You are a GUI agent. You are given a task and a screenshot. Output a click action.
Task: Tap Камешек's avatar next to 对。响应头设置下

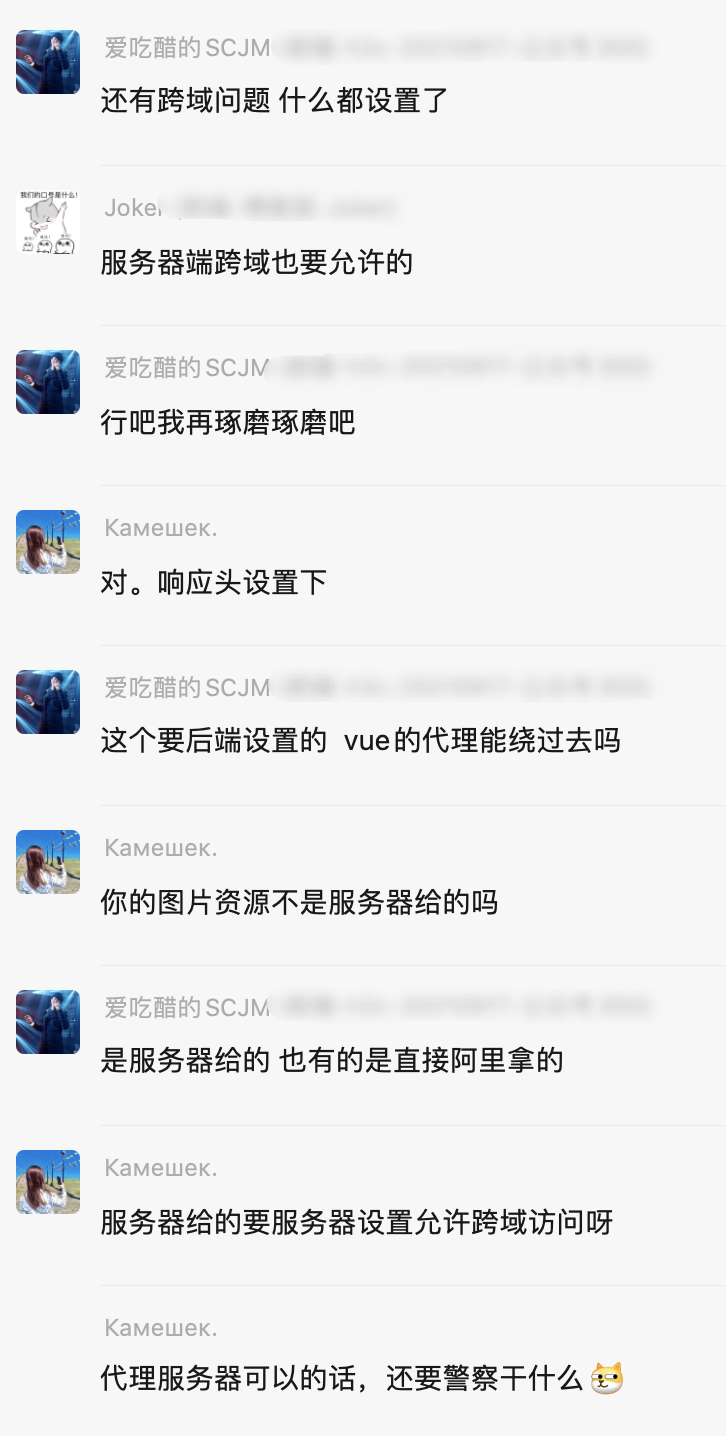pyautogui.click(x=48, y=542)
